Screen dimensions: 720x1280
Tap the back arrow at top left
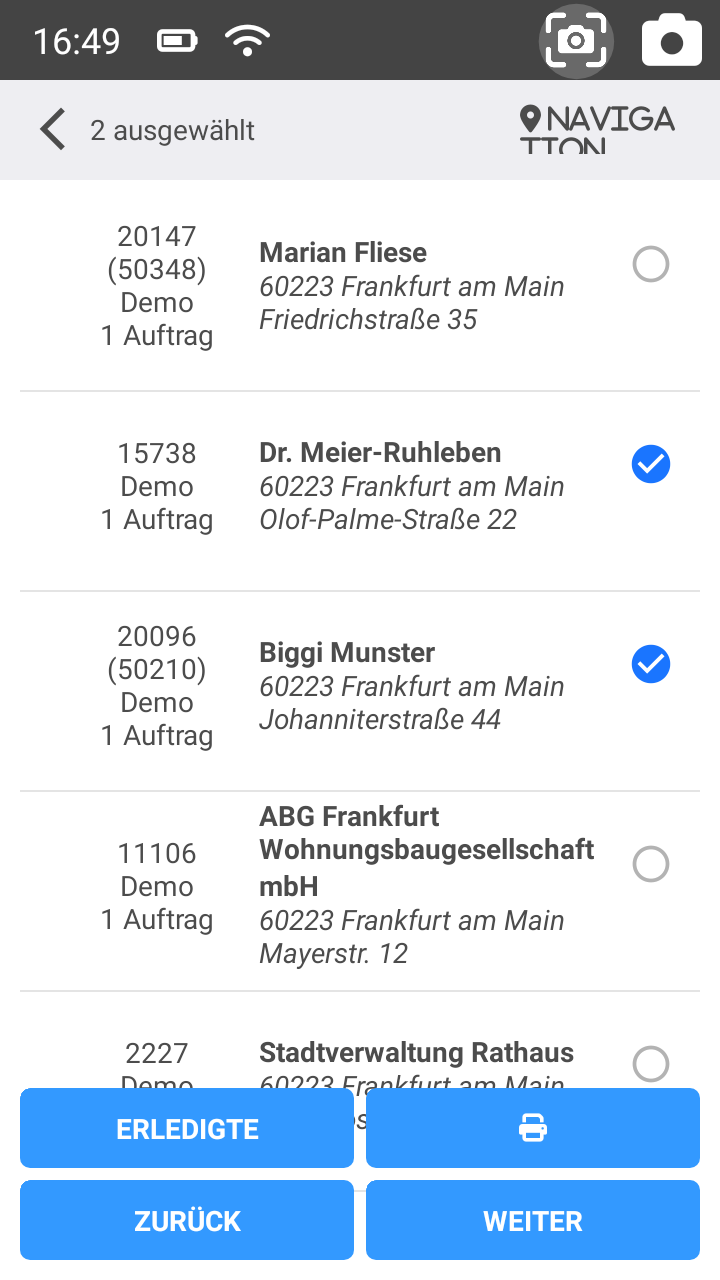51,129
